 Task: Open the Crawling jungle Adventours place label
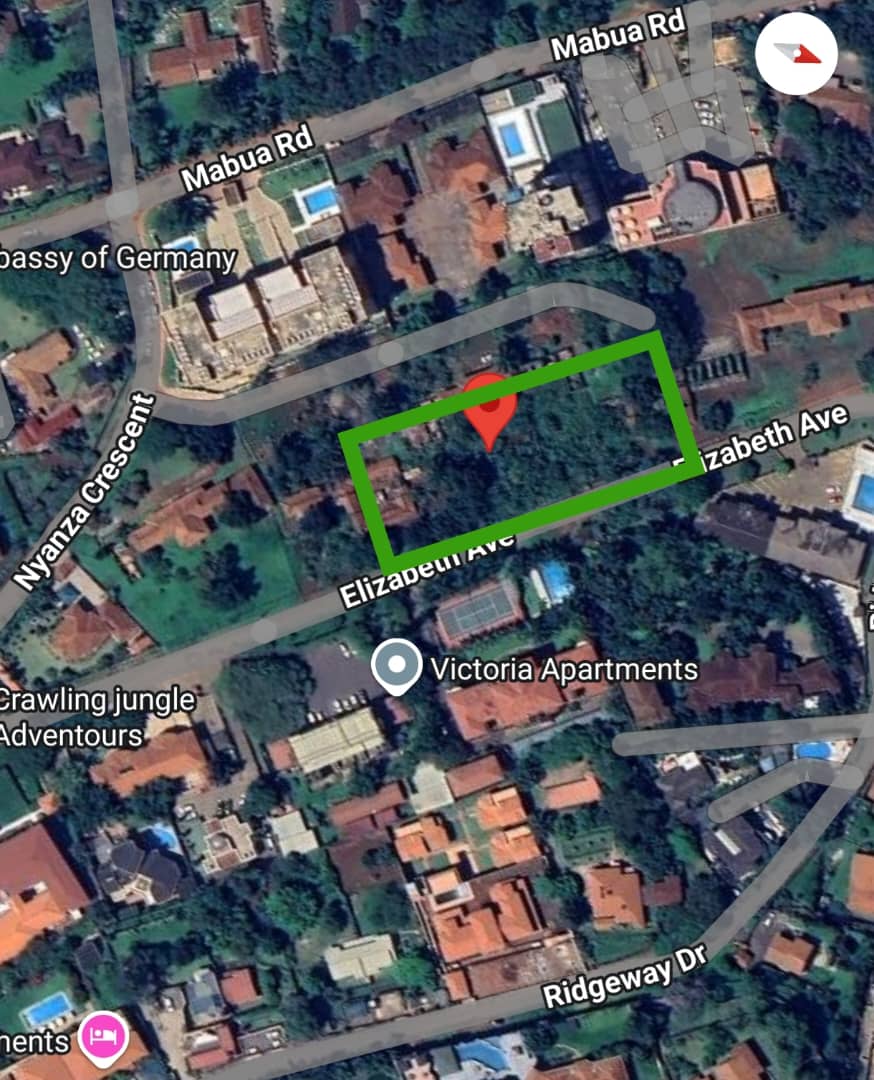pyautogui.click(x=97, y=718)
